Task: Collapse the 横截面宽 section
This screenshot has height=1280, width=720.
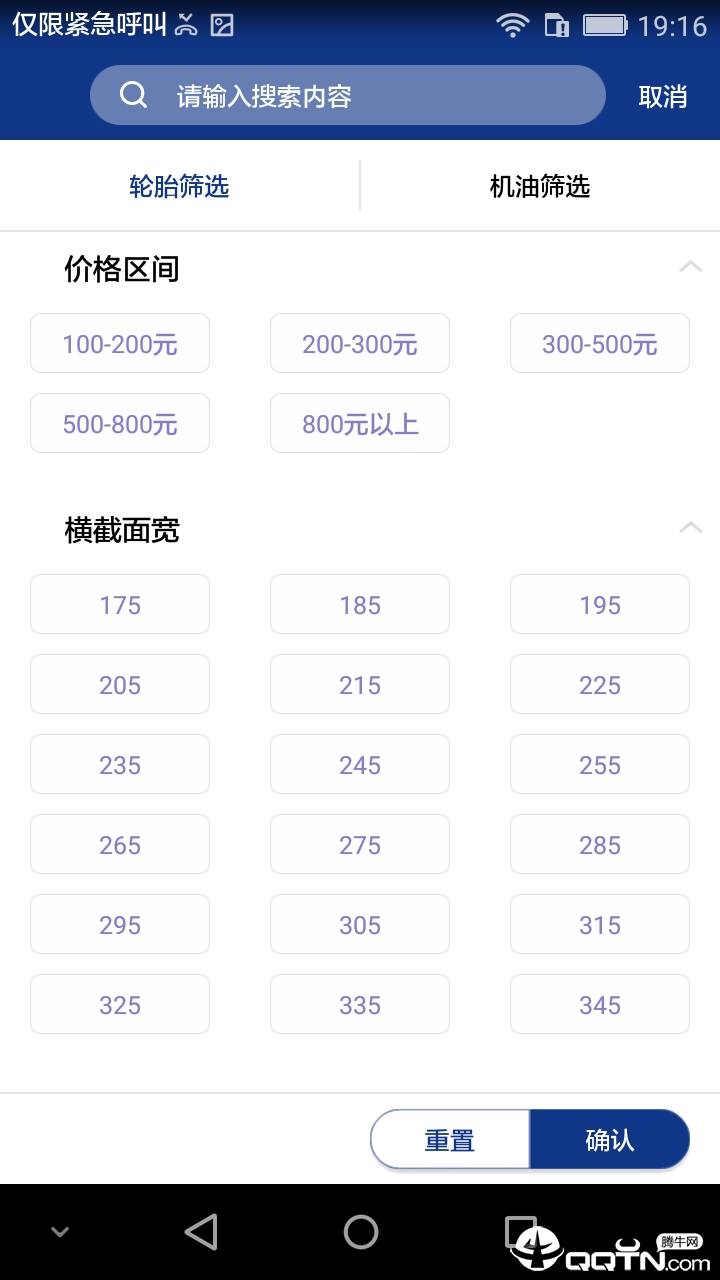Action: (x=690, y=528)
